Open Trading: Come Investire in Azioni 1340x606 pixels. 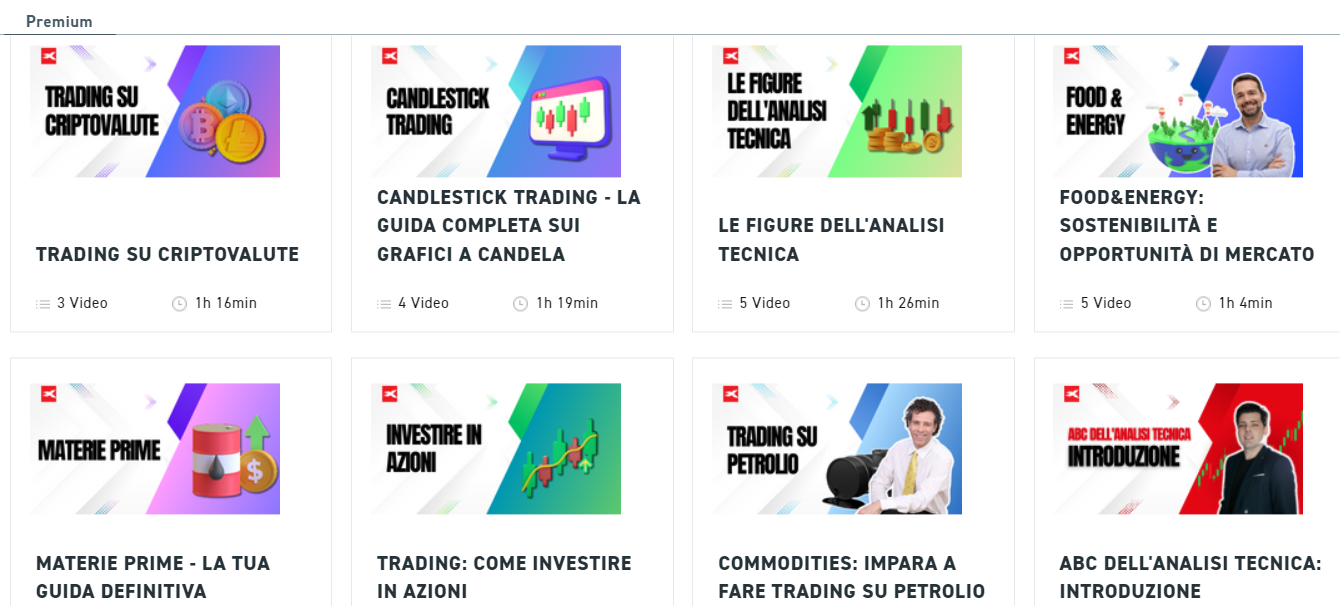pyautogui.click(x=504, y=577)
